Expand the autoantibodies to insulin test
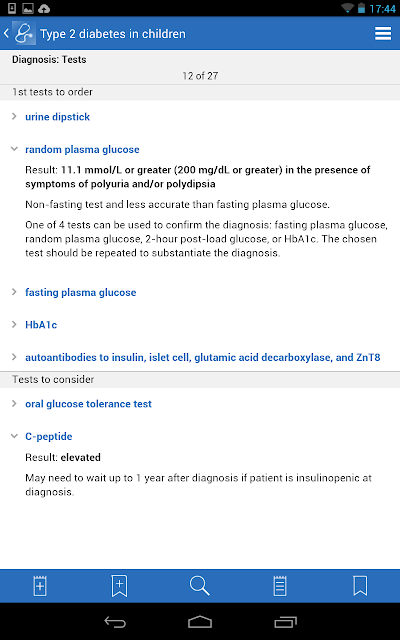The width and height of the screenshot is (400, 640). 202,358
